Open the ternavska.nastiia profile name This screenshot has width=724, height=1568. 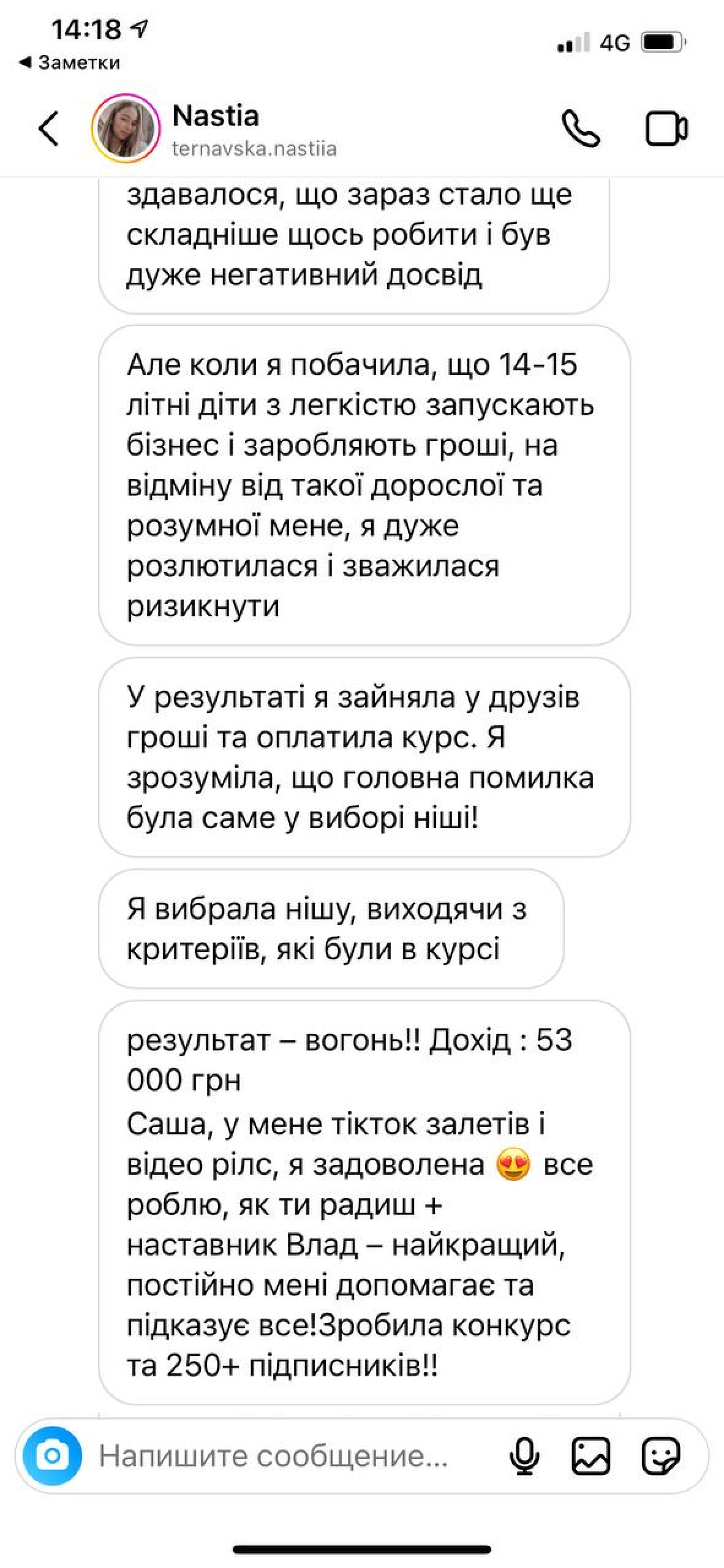click(254, 148)
